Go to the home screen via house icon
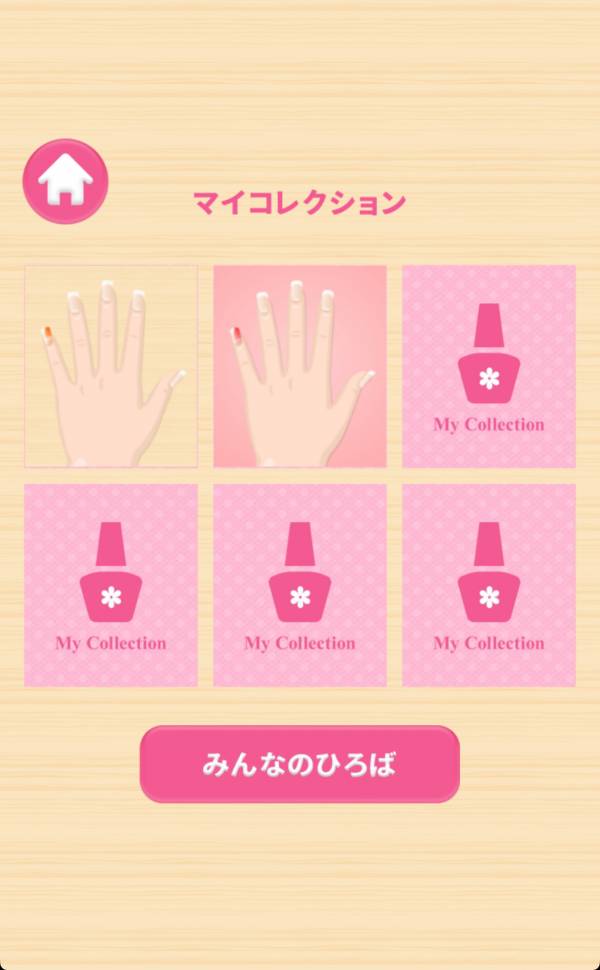The image size is (600, 970). coord(65,181)
